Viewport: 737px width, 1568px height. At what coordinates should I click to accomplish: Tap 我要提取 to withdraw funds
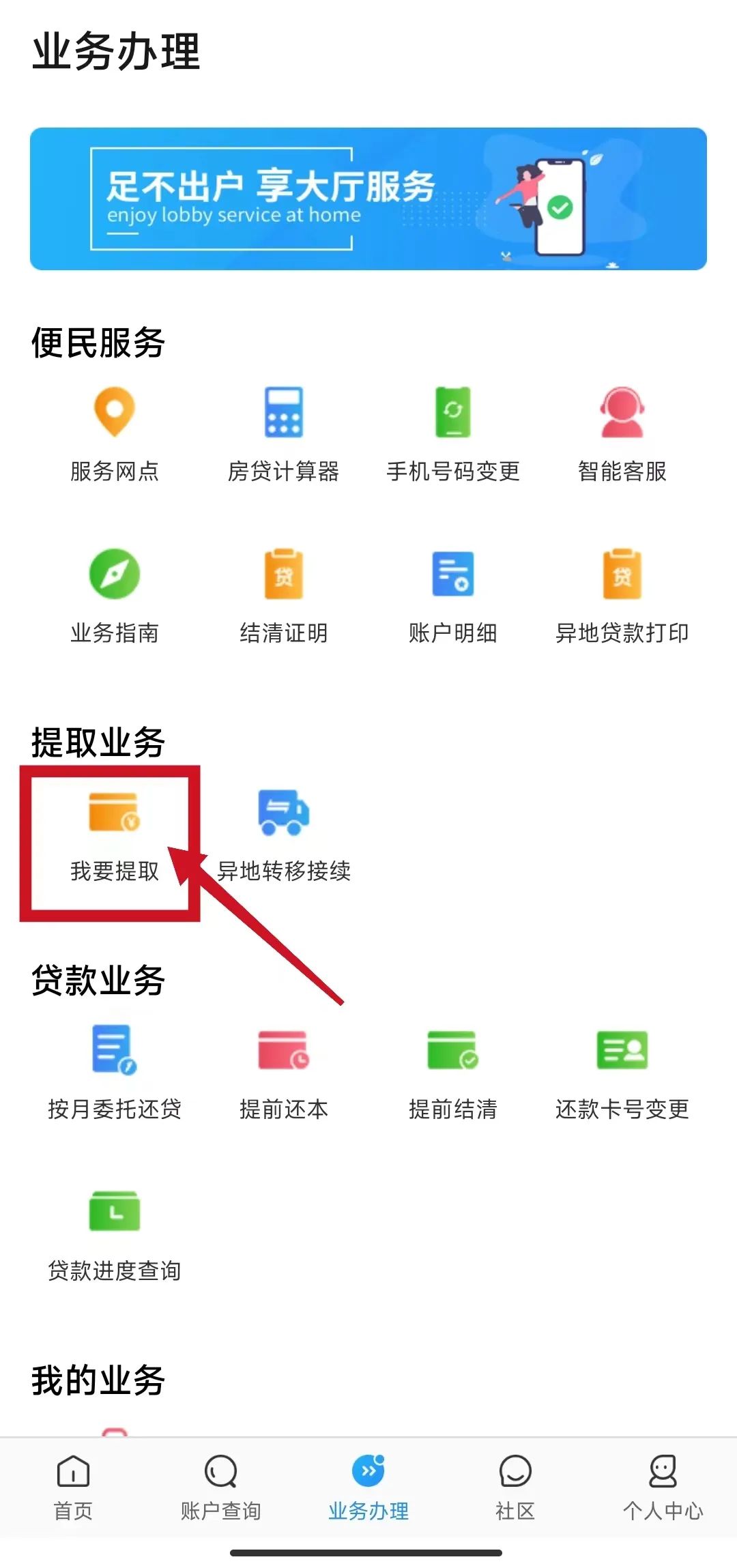[114, 836]
